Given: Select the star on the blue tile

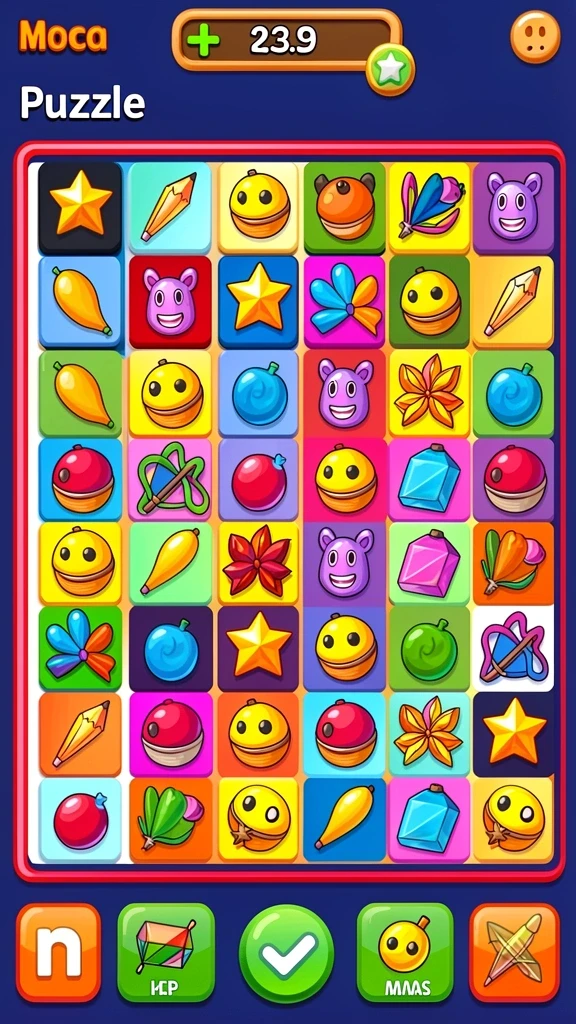Looking at the screenshot, I should point(259,302).
